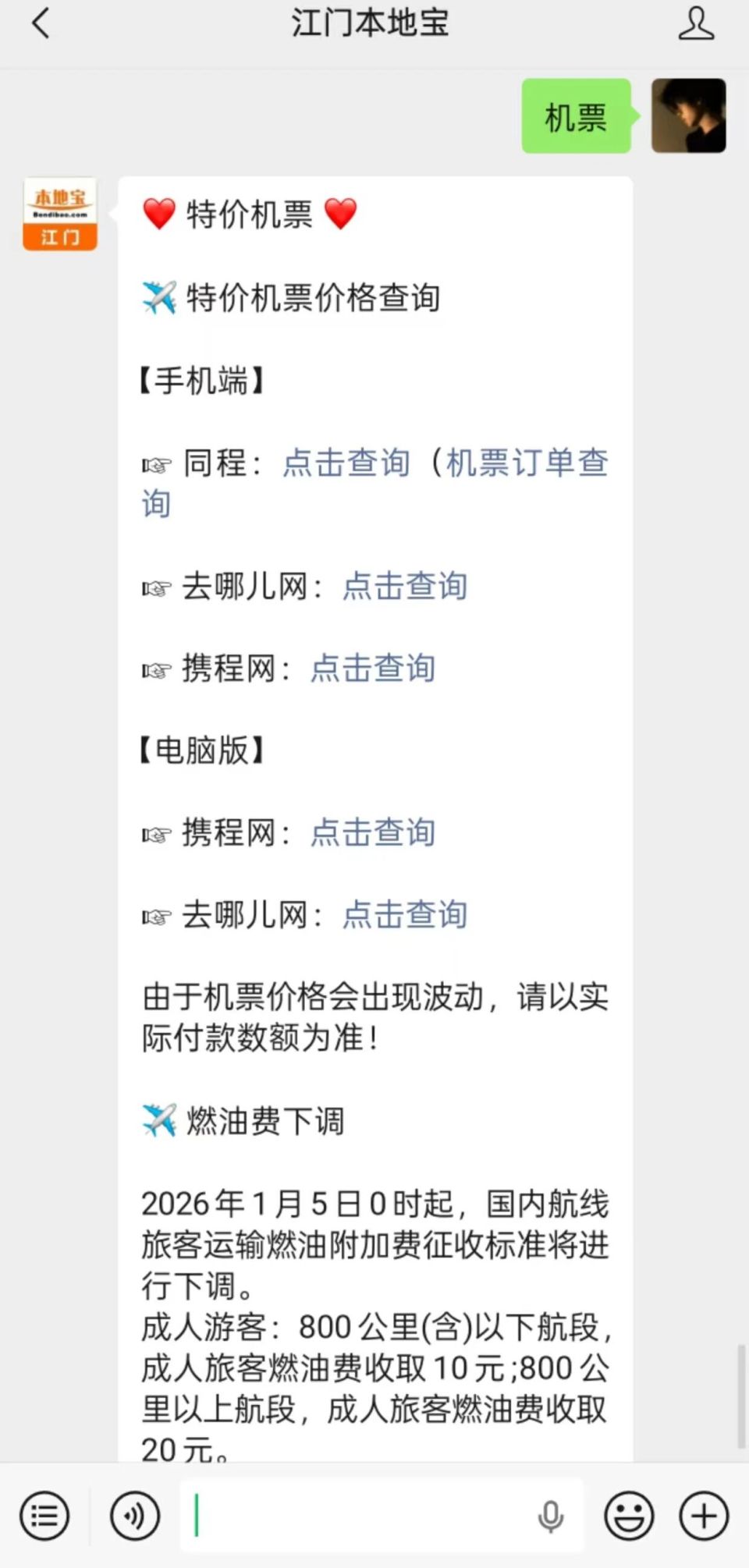Tap the voice input speaker icon
This screenshot has width=749, height=1568.
(133, 1516)
